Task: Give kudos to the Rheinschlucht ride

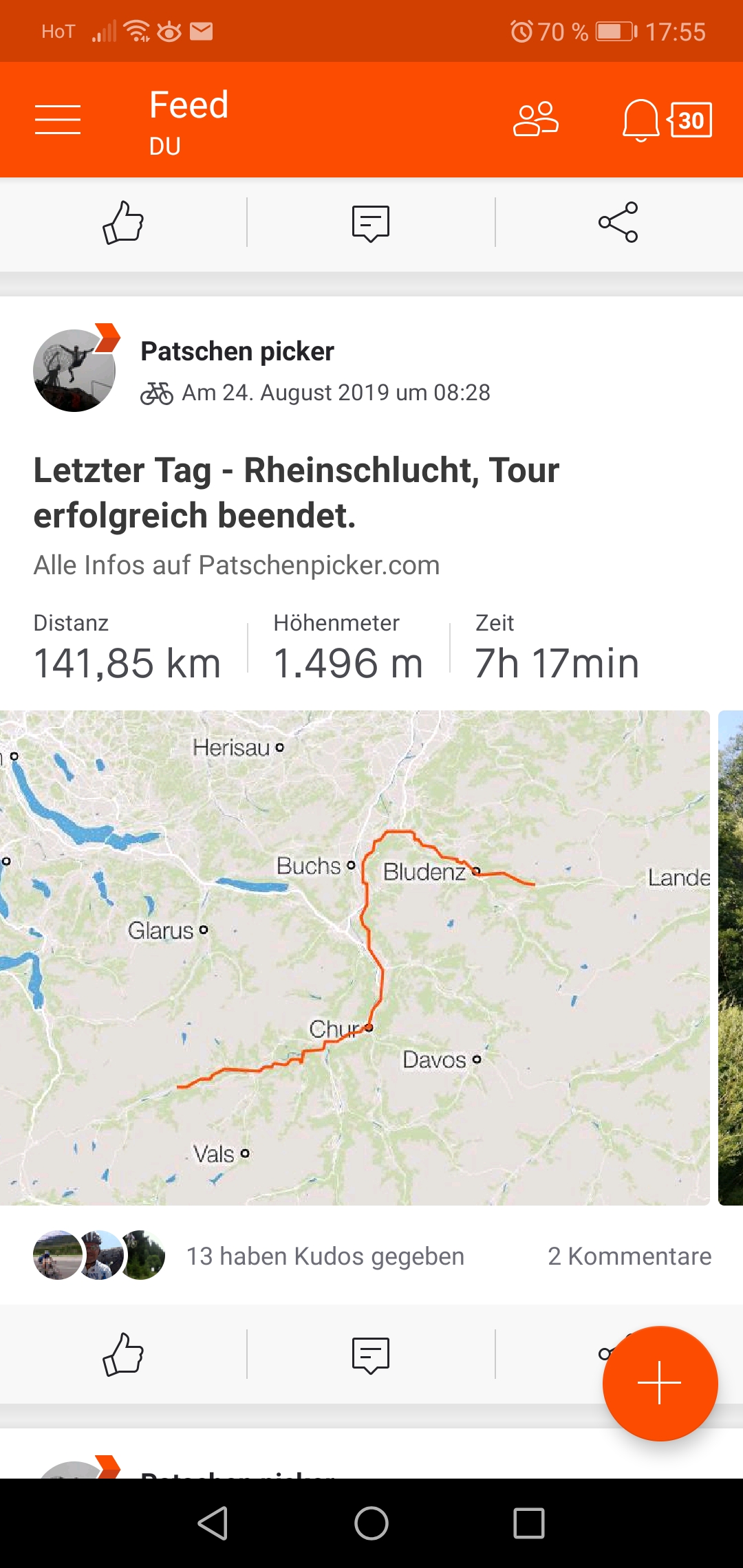Action: pos(123,1355)
